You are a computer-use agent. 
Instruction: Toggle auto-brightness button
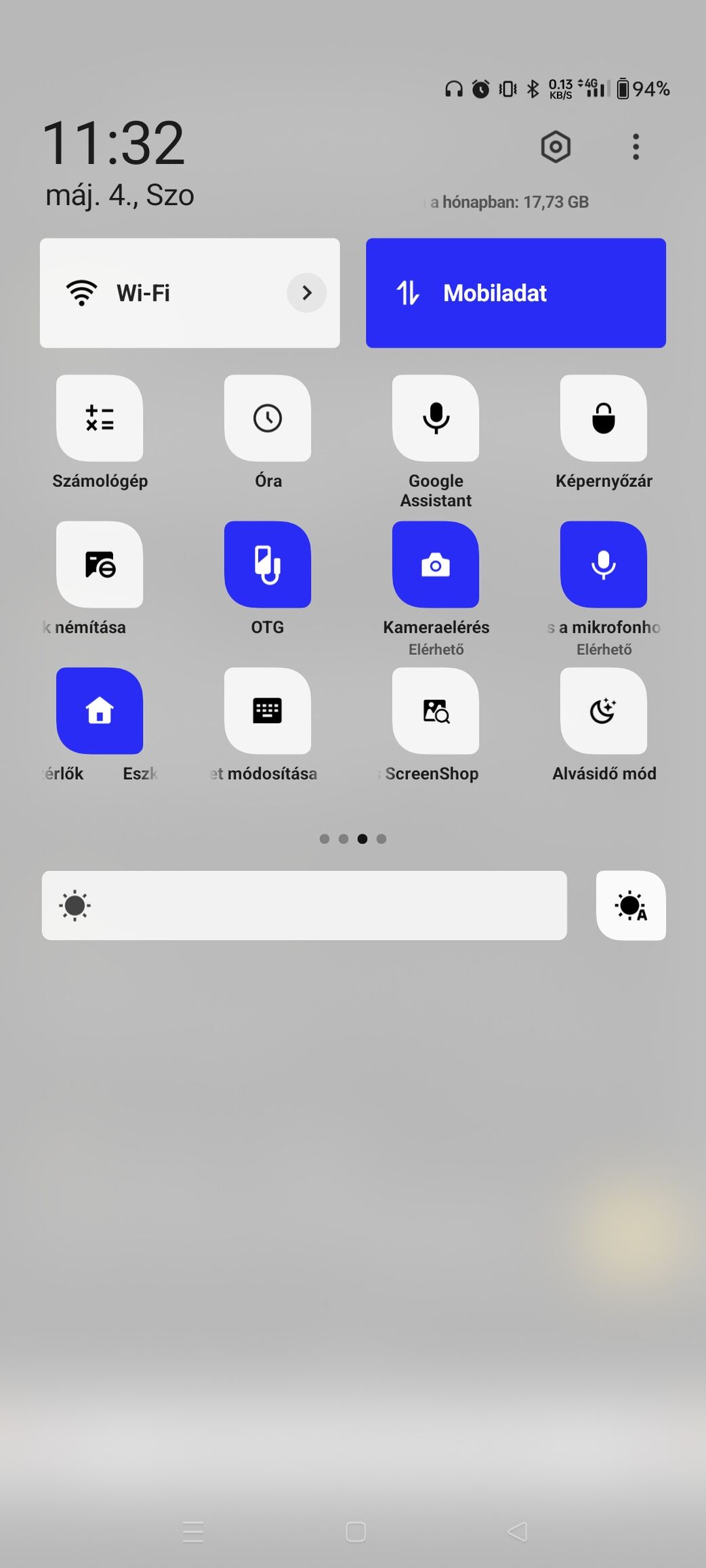(630, 906)
